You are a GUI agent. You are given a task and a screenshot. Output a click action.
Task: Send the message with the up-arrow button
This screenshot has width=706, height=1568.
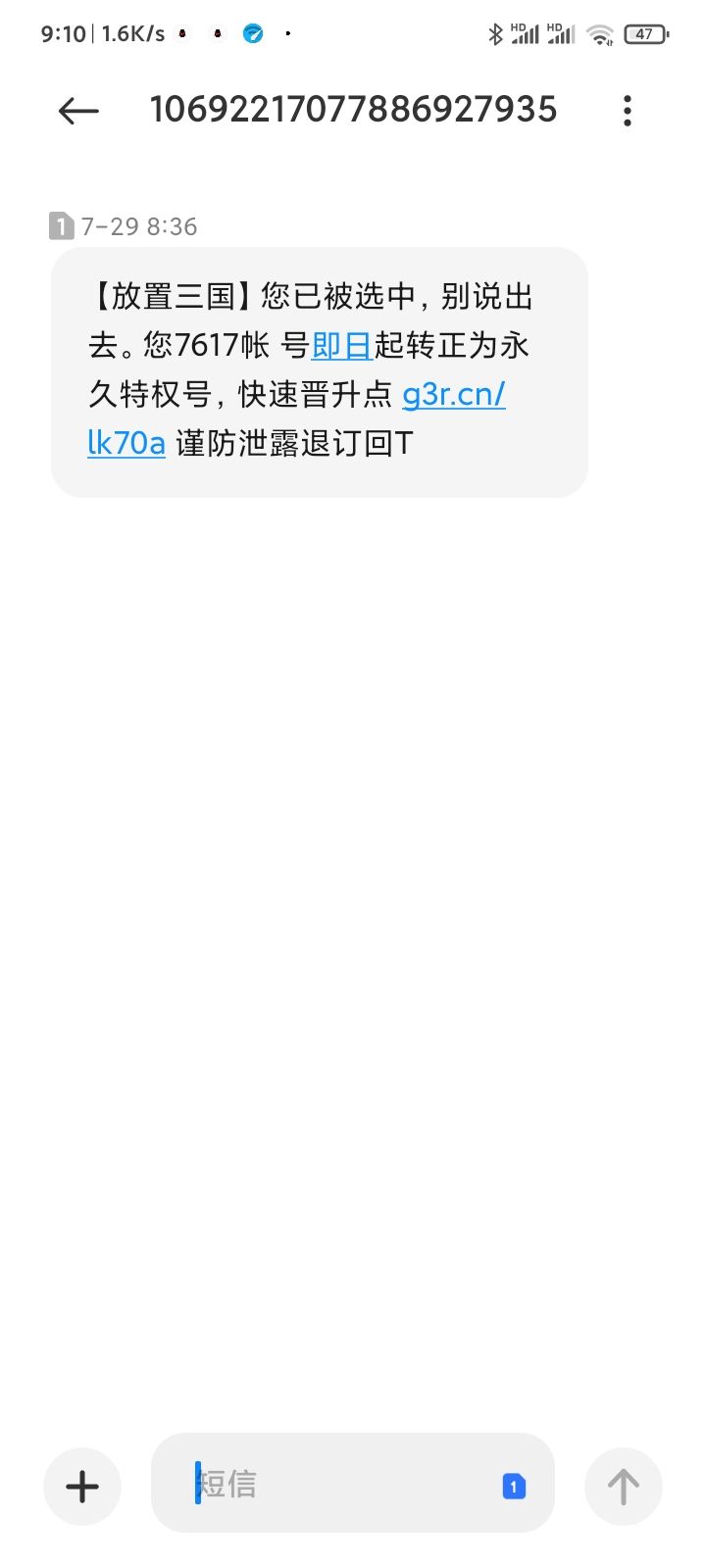point(624,1487)
